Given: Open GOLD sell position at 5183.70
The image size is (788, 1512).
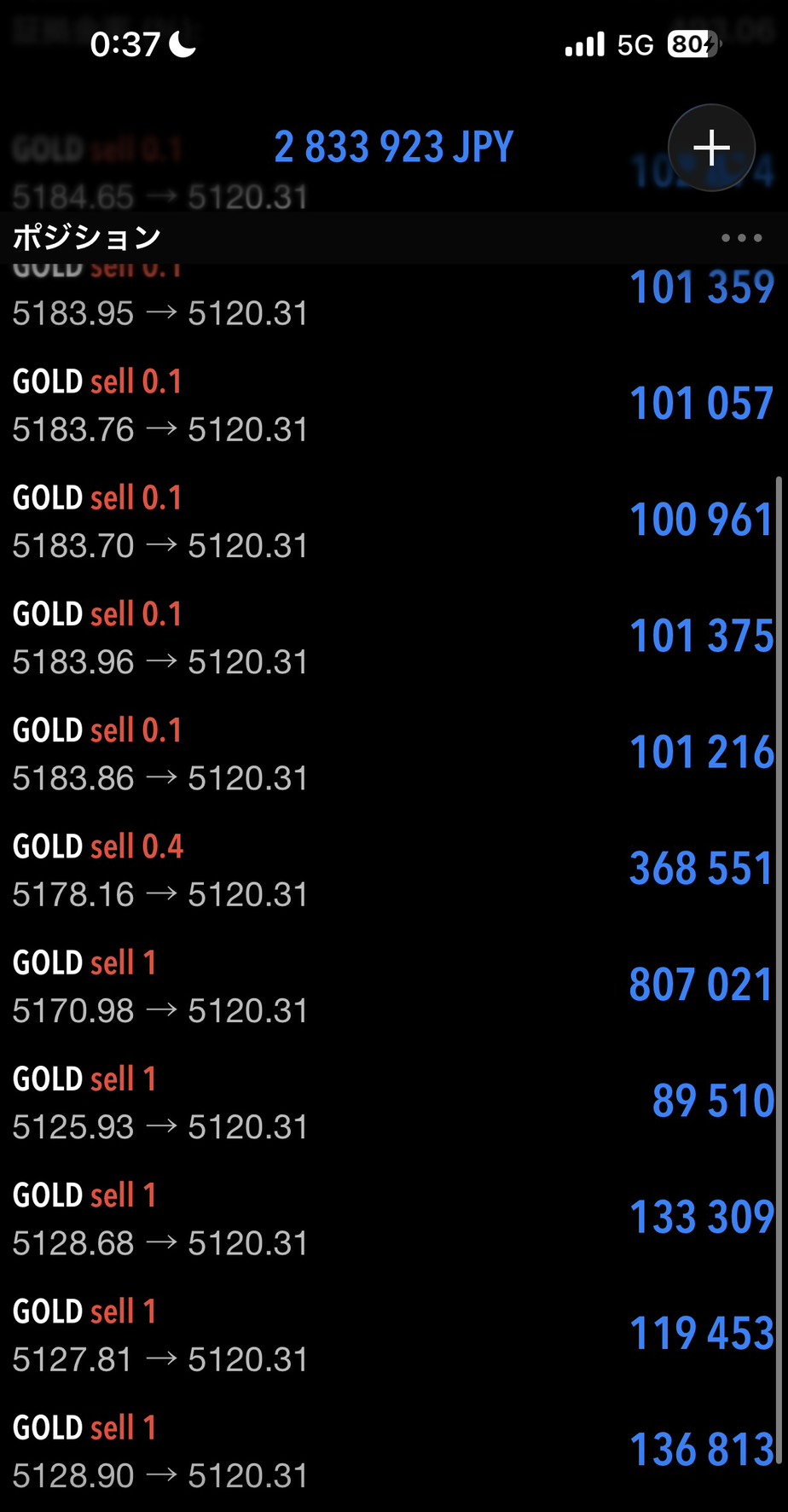Looking at the screenshot, I should click(392, 520).
